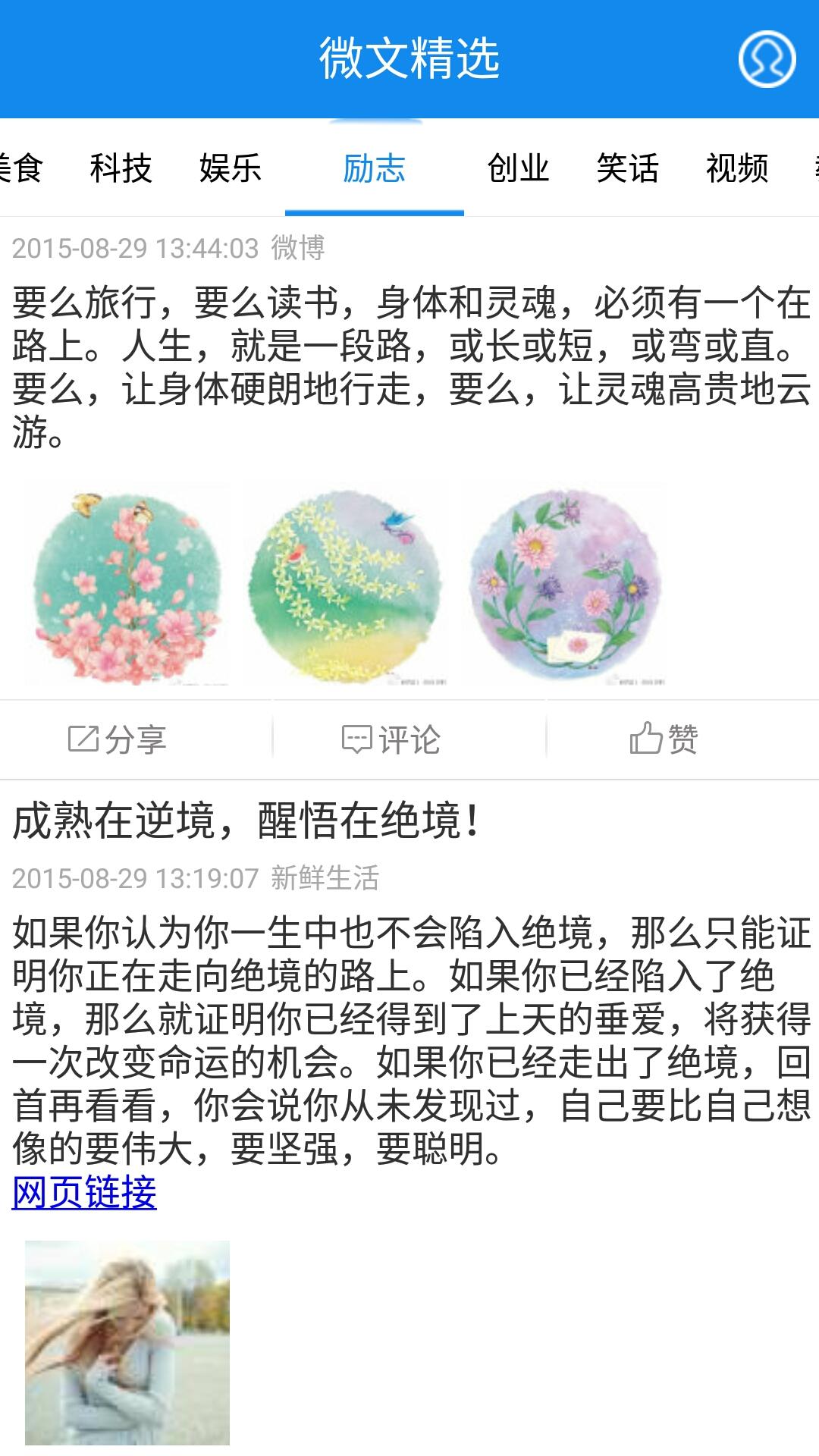
Task: Switch to the 美食 tab
Action: click(x=23, y=168)
